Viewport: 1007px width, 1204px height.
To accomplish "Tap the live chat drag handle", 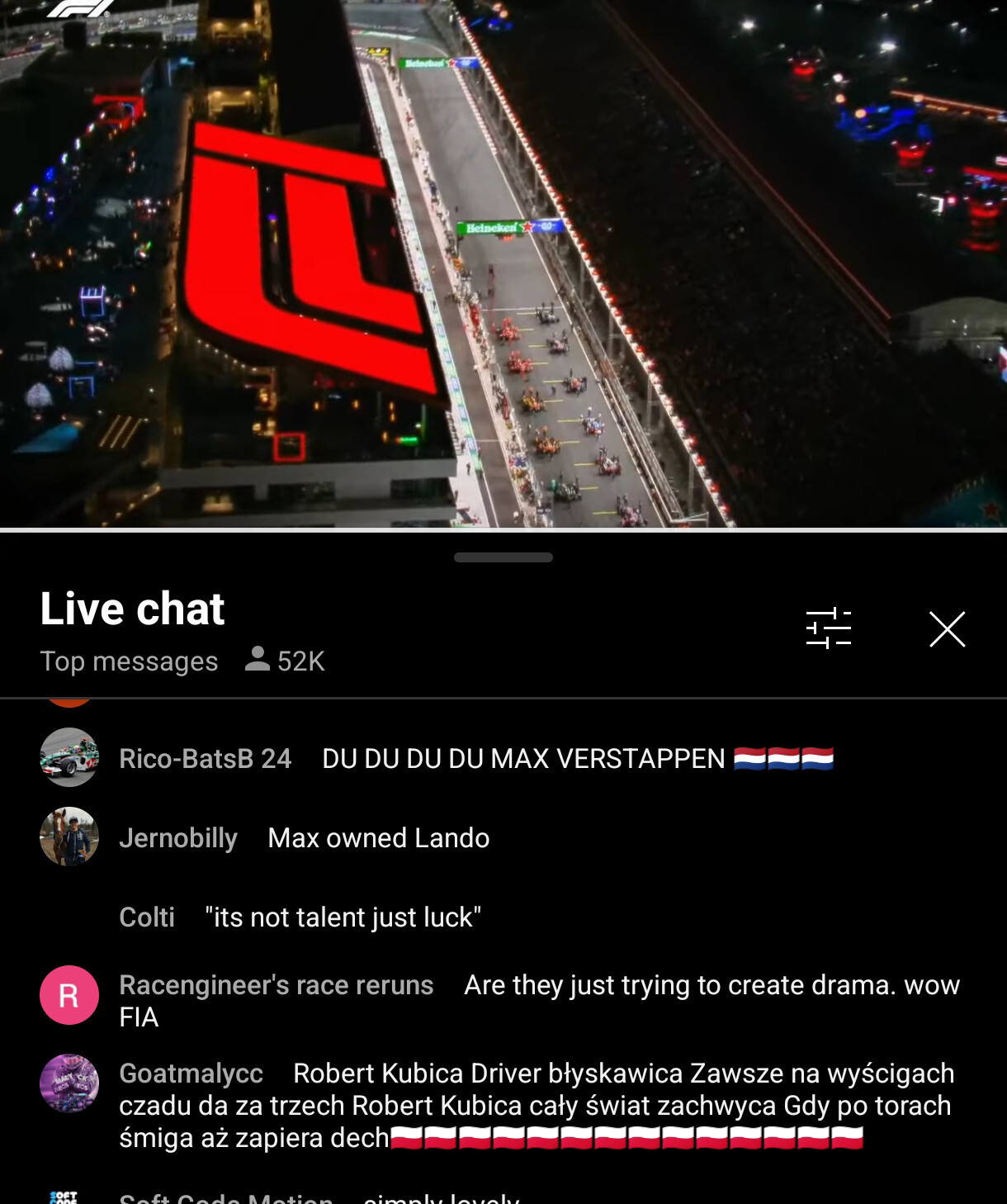I will pos(503,557).
